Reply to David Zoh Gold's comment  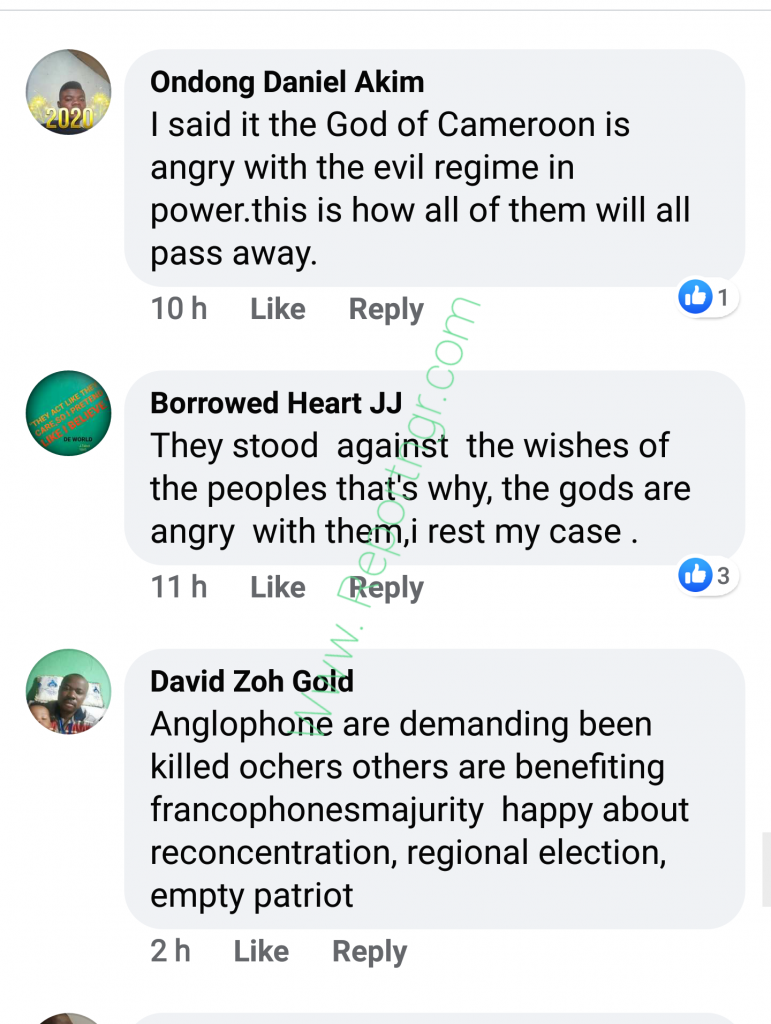(x=369, y=952)
